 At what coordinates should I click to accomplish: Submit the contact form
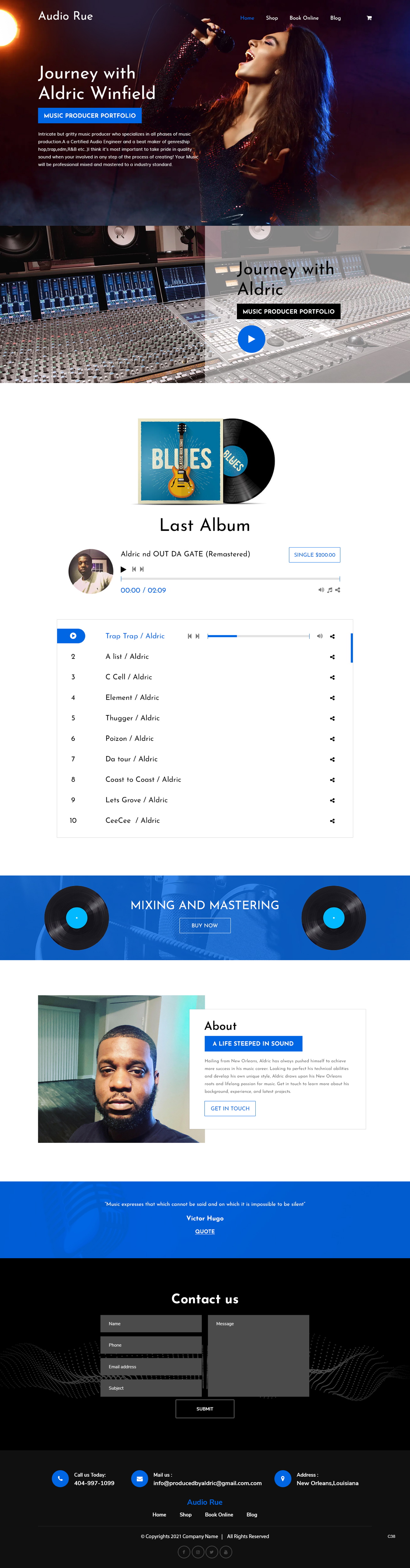205,1408
